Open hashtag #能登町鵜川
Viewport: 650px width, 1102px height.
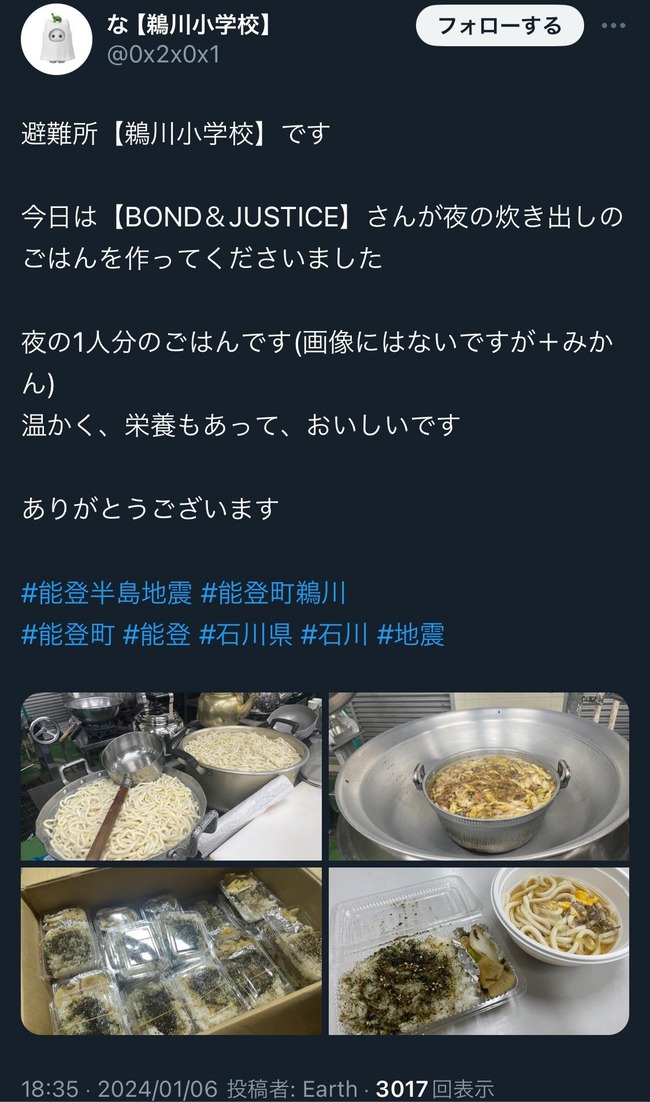(x=273, y=593)
